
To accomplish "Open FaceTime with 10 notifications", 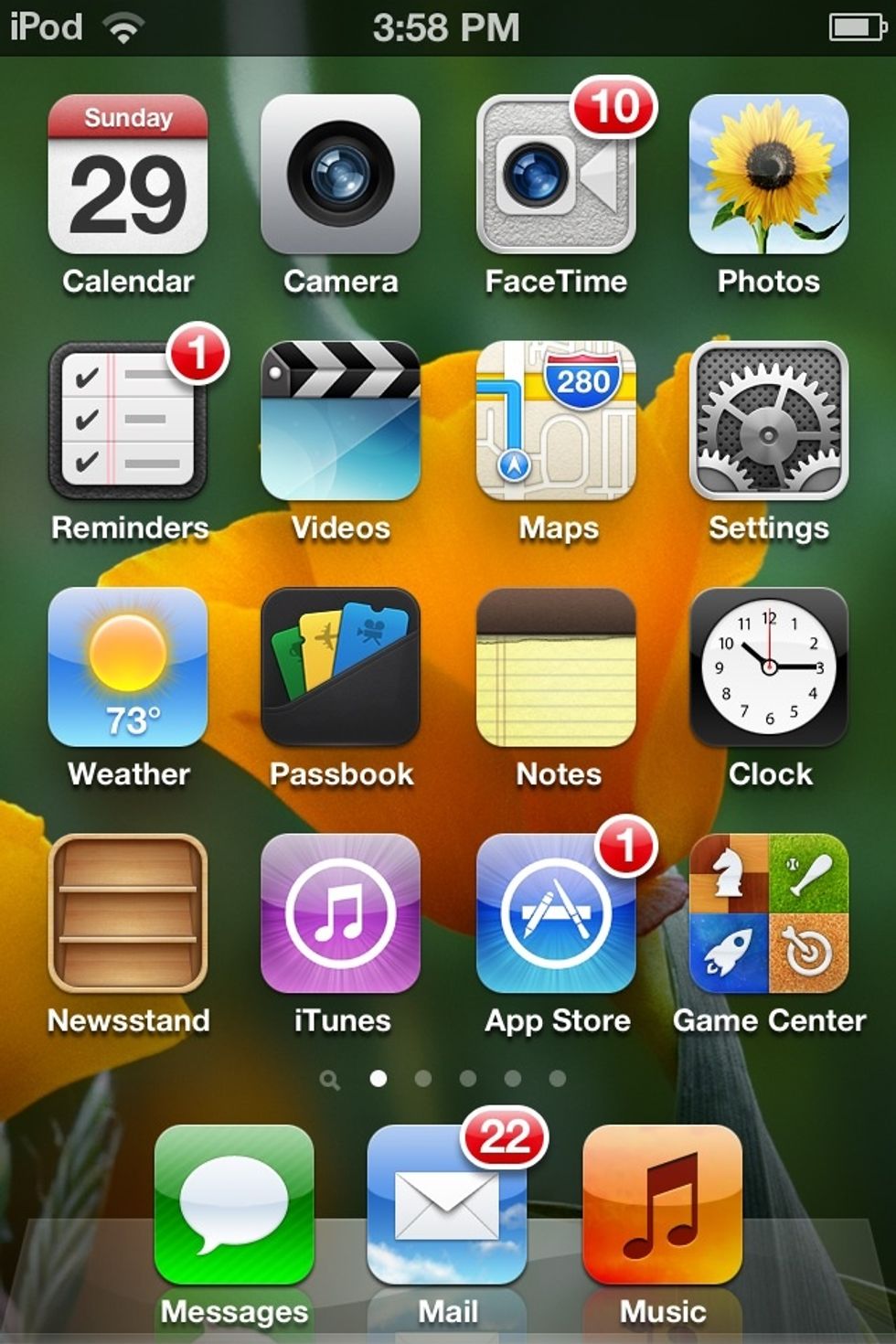I will [556, 175].
